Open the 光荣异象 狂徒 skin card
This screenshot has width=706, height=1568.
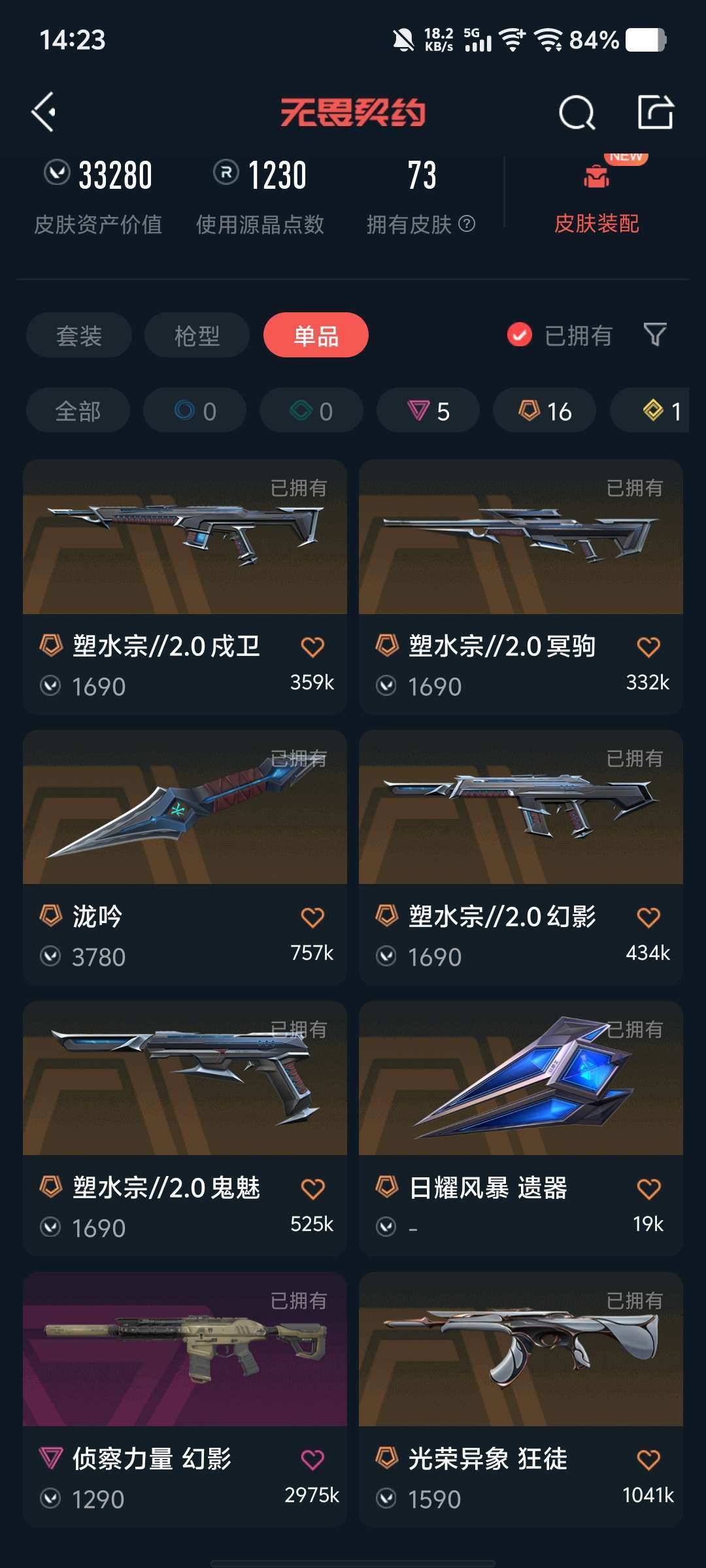point(521,1399)
